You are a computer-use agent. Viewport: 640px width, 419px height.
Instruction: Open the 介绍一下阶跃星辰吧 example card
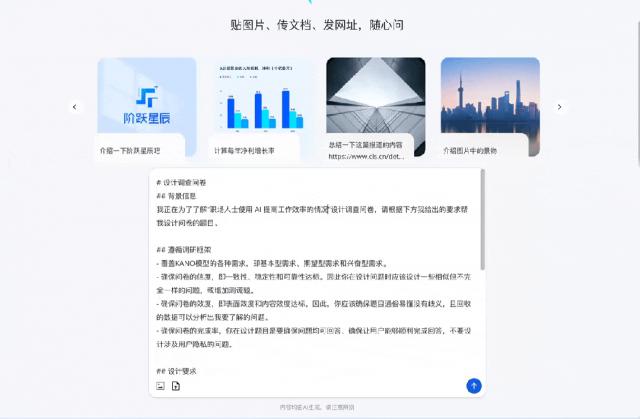point(147,108)
